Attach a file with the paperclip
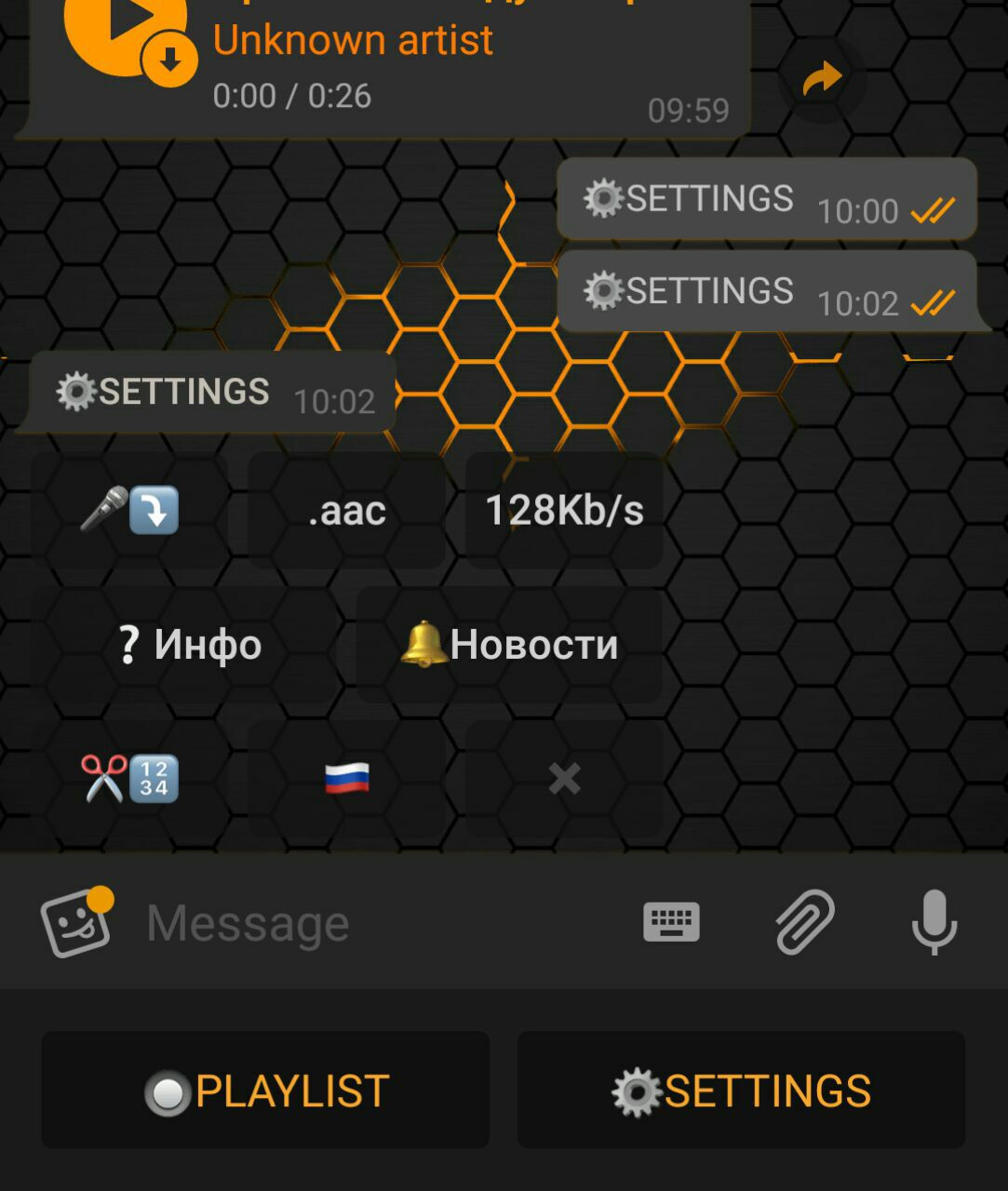 coord(805,923)
